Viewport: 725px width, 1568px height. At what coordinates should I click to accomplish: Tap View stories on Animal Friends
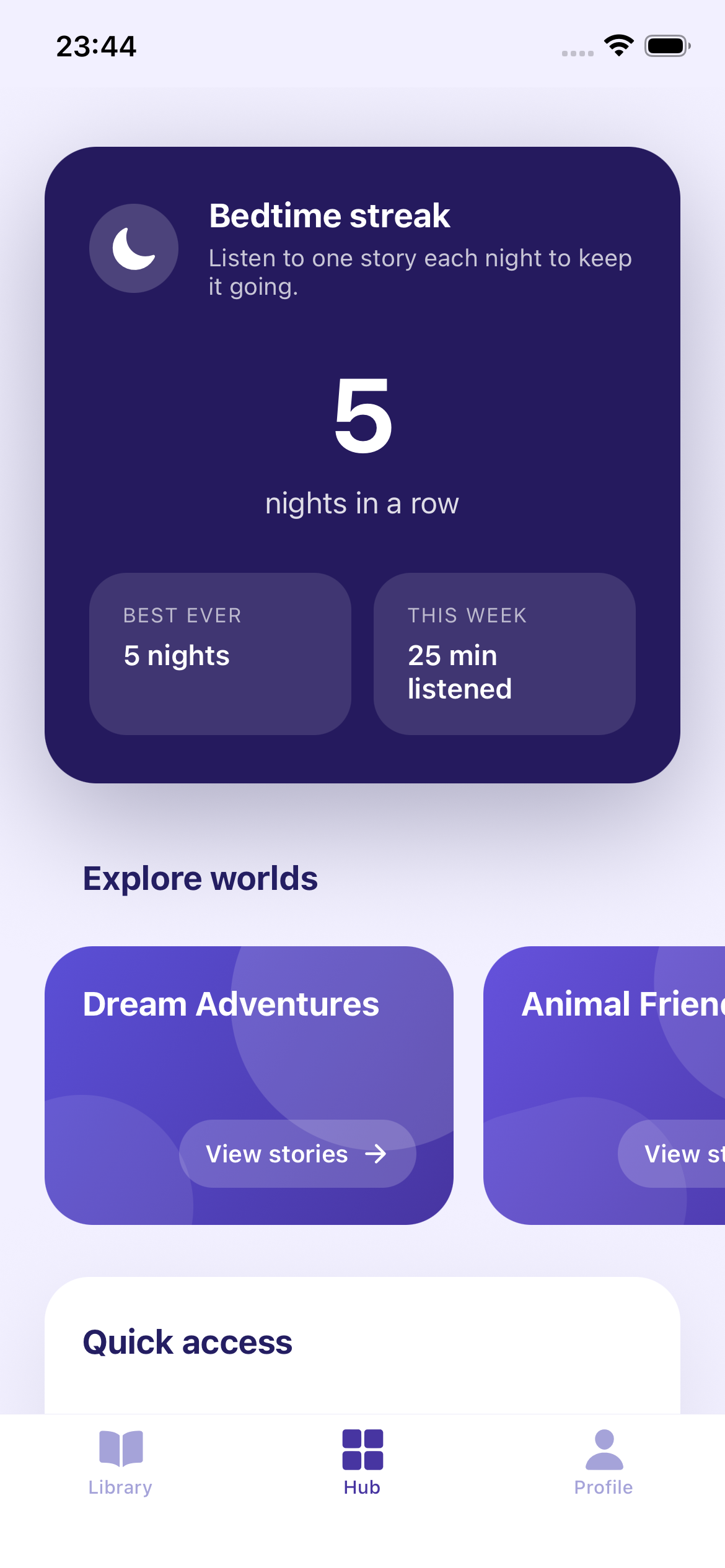tap(675, 1154)
